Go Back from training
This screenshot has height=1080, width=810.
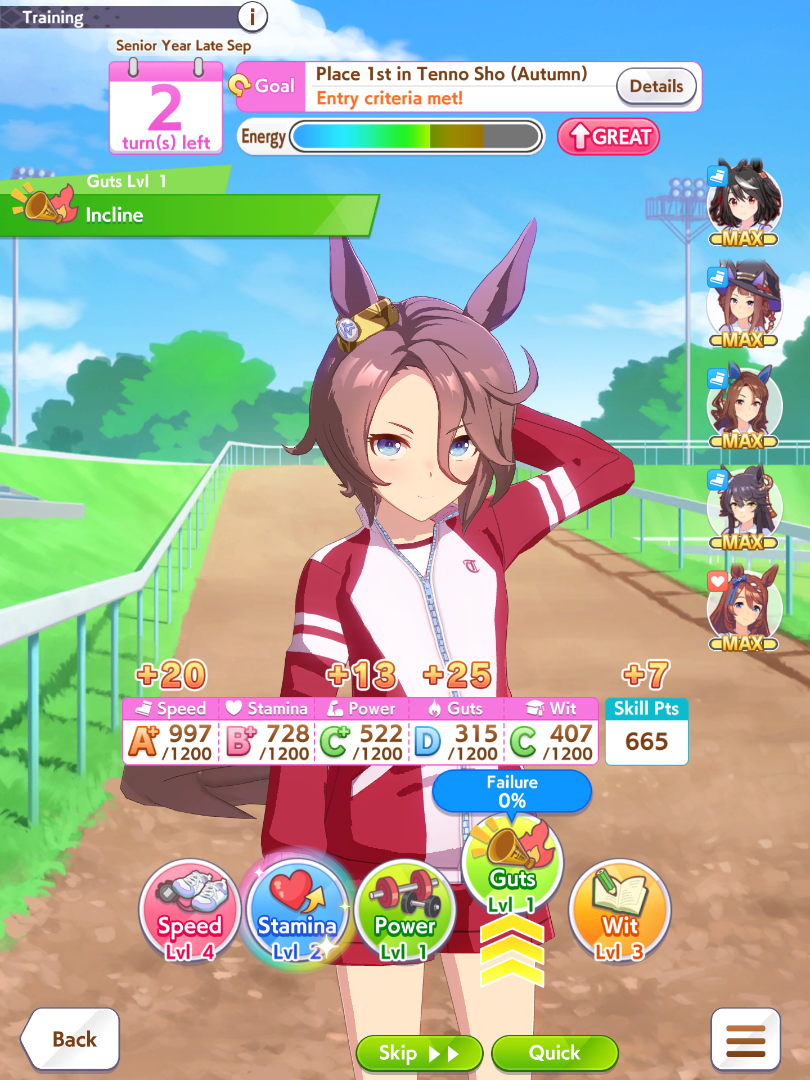[x=70, y=1039]
